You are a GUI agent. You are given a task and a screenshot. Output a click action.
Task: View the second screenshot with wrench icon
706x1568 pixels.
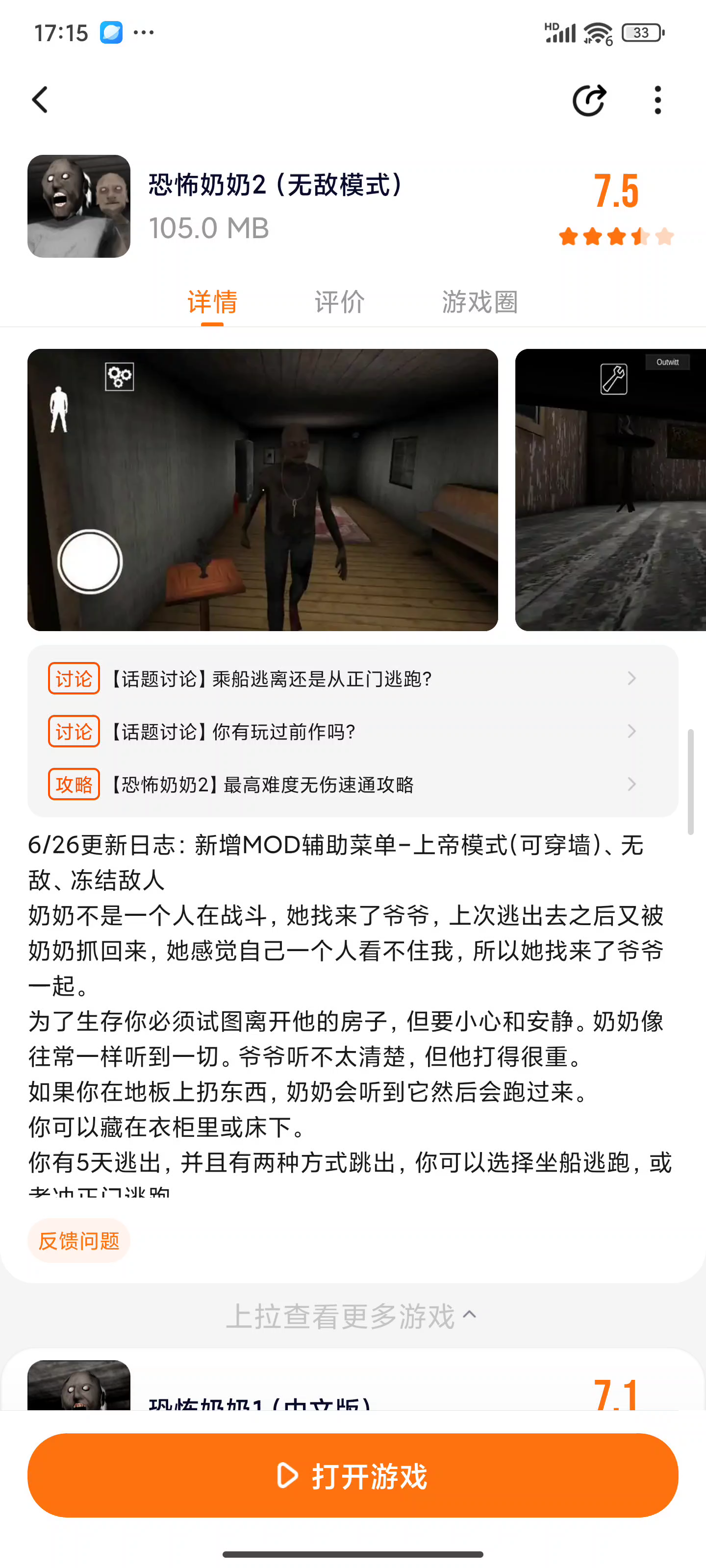point(610,490)
